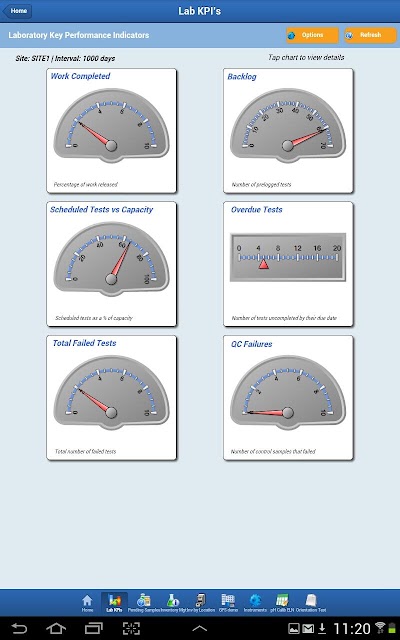Show details for Total Failed Tests
The image size is (400, 640).
tap(111, 398)
